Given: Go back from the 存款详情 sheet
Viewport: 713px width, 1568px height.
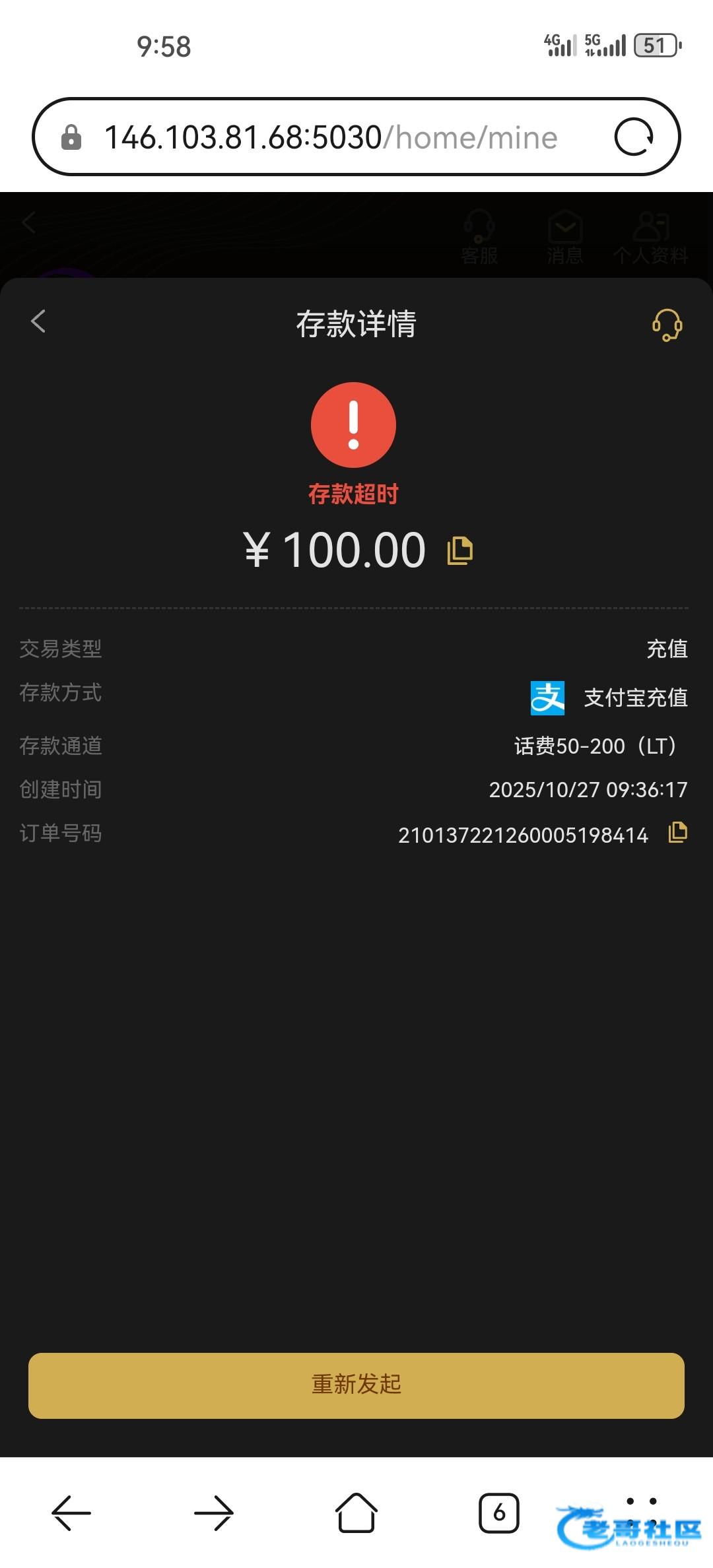Looking at the screenshot, I should tap(38, 322).
